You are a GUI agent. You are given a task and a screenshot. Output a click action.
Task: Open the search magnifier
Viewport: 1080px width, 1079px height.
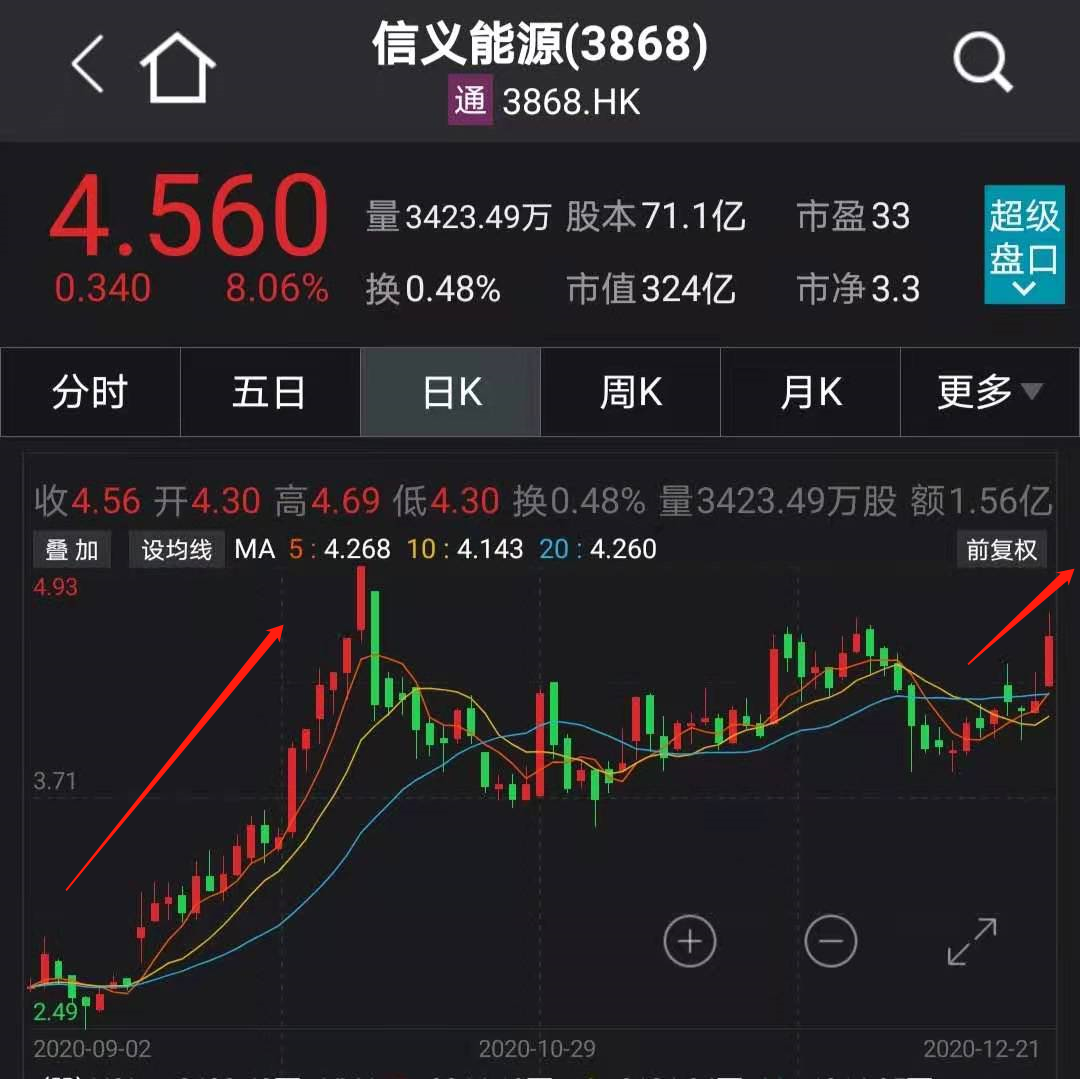982,63
